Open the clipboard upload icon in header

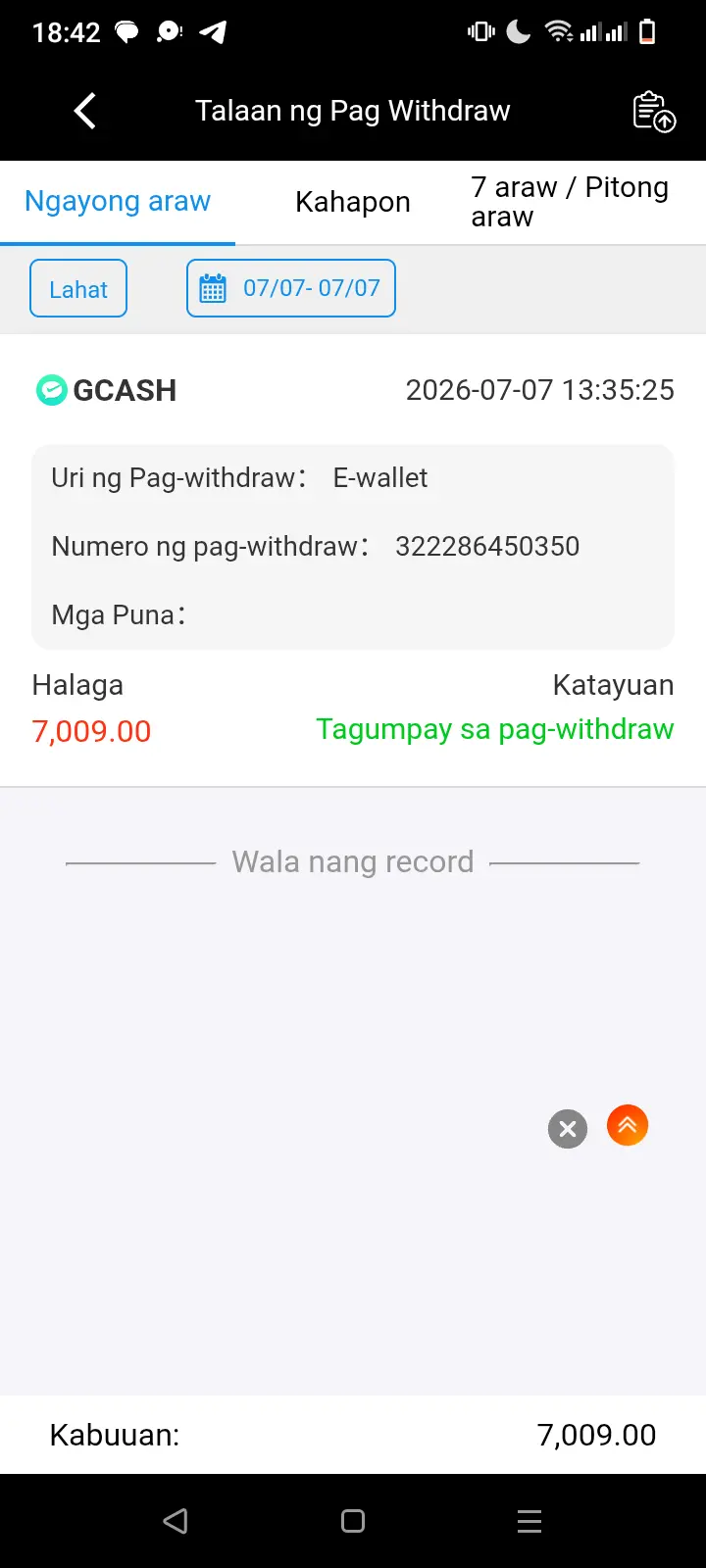(654, 111)
